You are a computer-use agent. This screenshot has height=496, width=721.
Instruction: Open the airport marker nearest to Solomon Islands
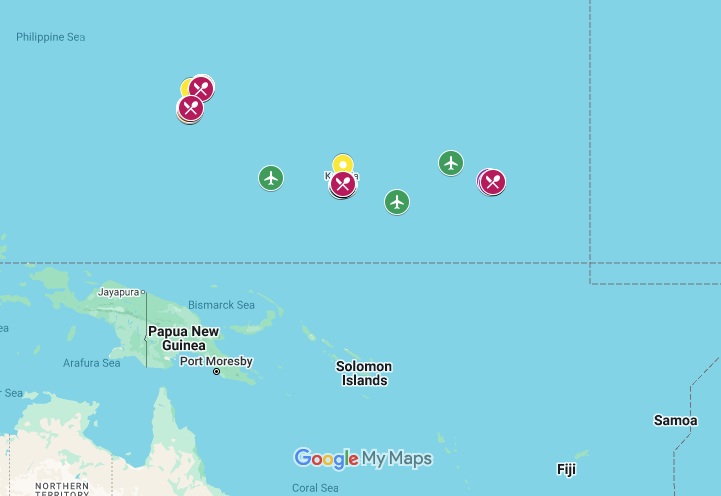(x=397, y=202)
